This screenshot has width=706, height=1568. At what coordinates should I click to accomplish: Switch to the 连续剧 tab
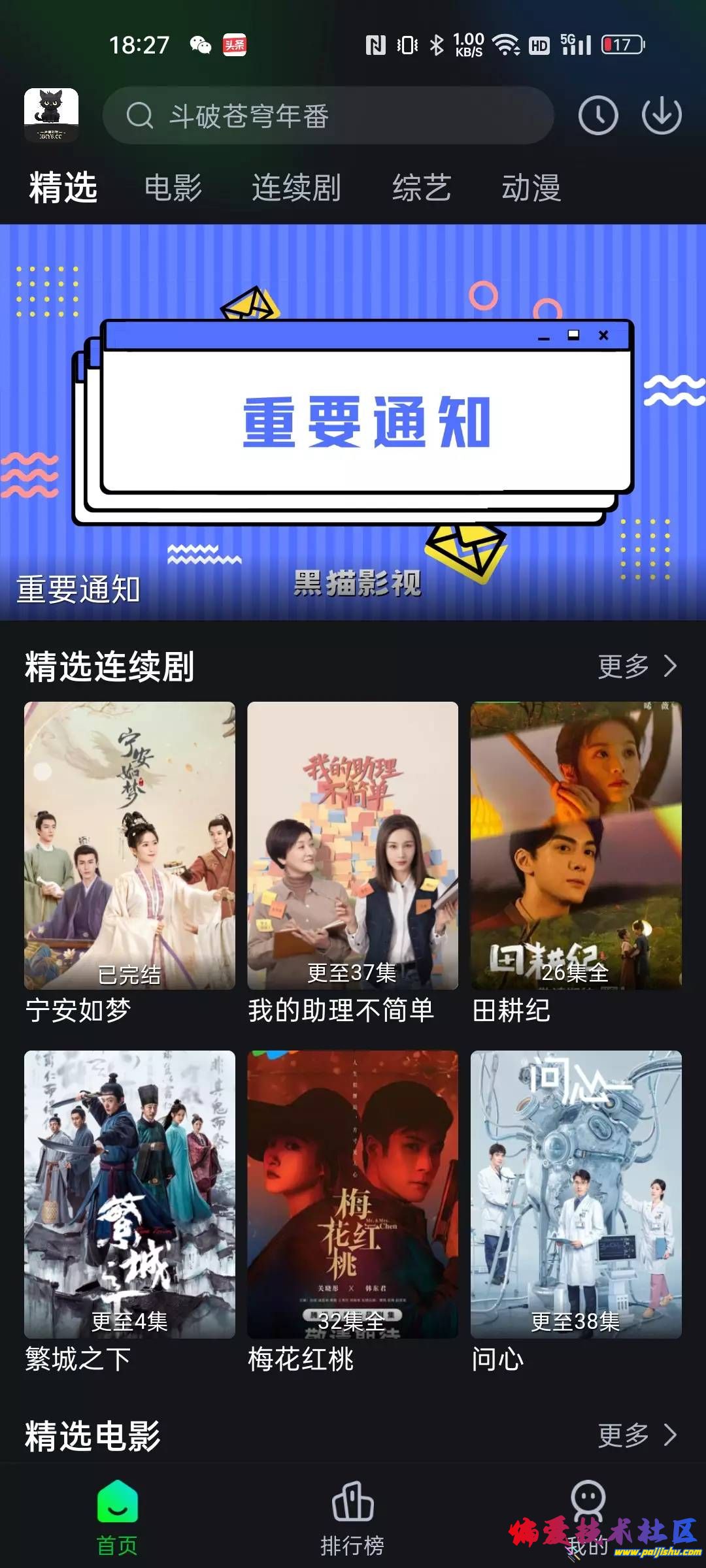pyautogui.click(x=296, y=188)
